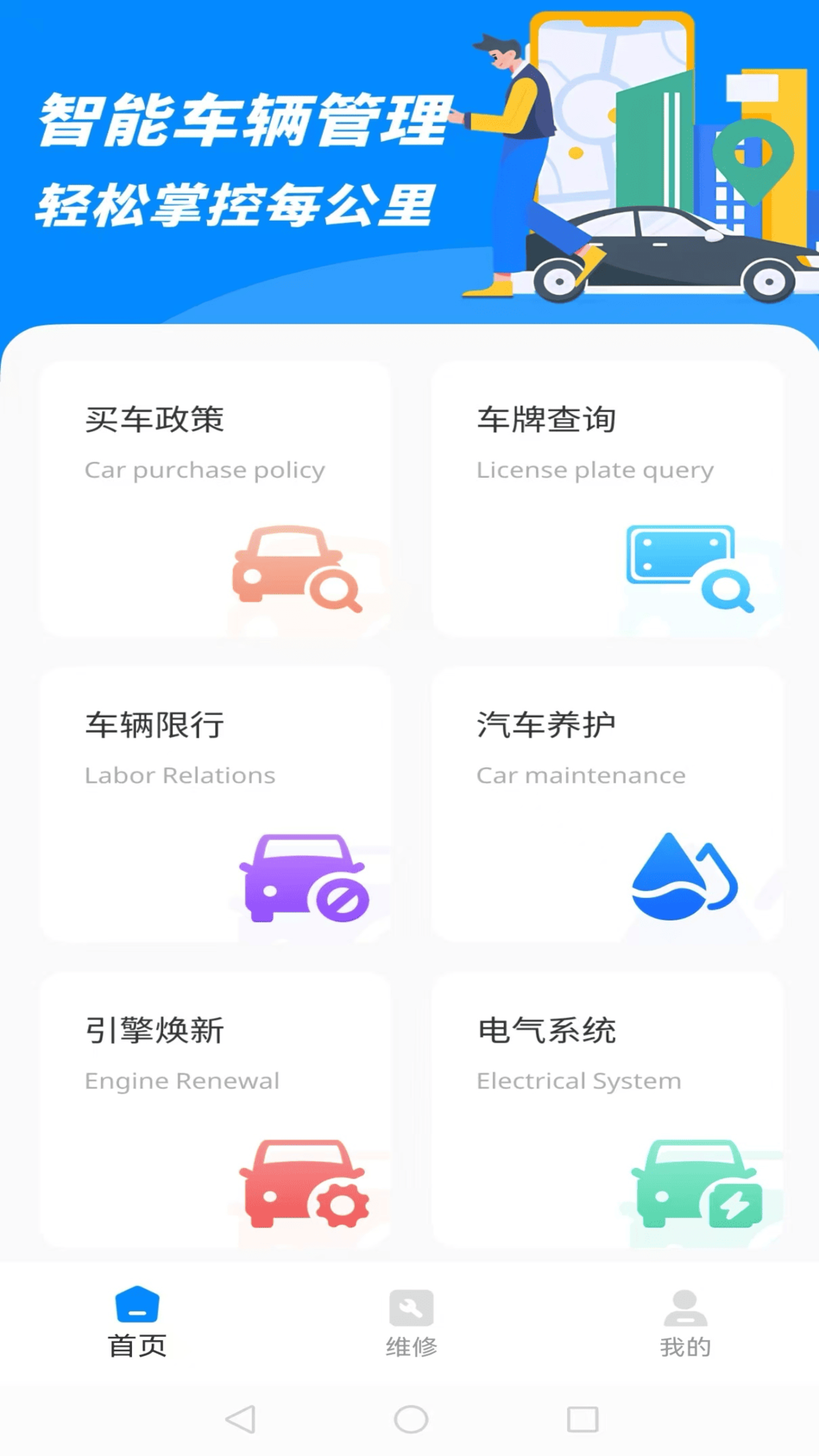
Task: Select the red car with gear icon
Action: tap(303, 1183)
